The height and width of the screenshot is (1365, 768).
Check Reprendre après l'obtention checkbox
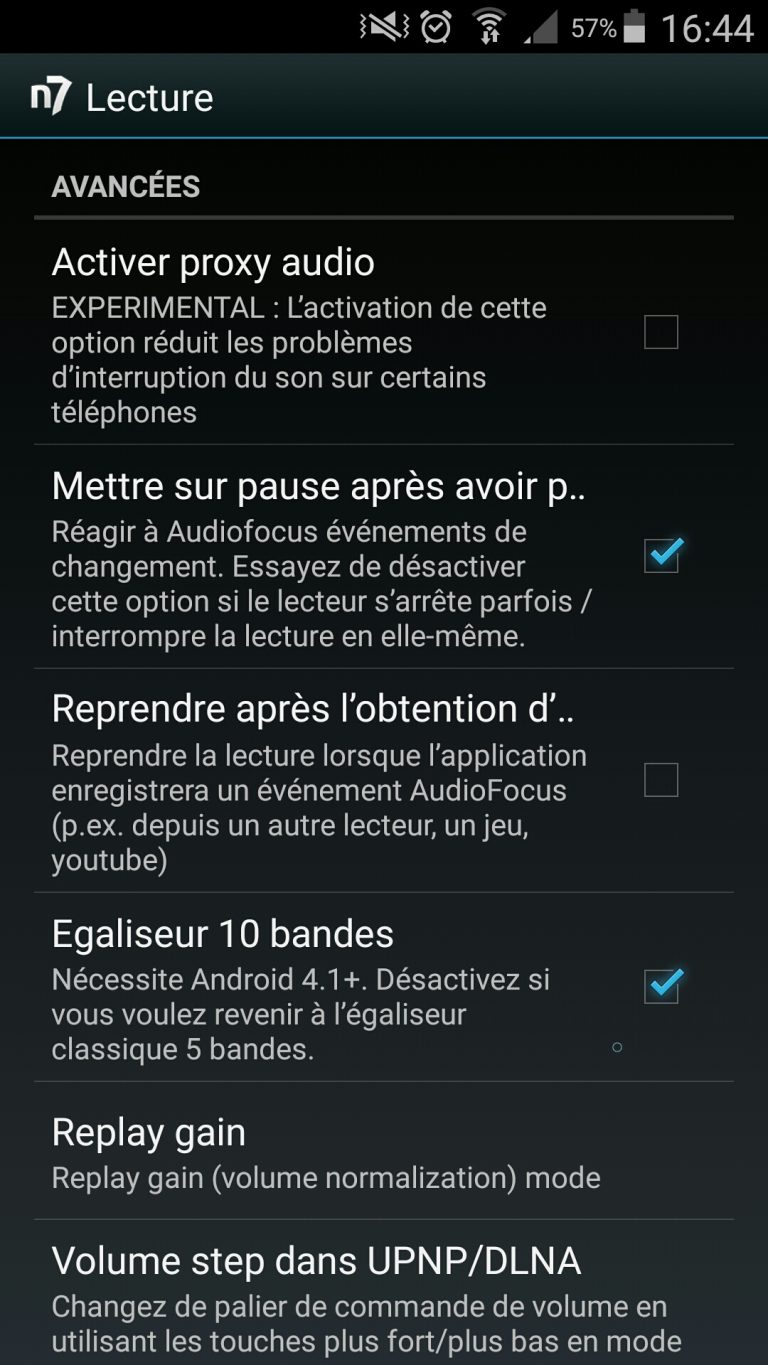point(661,782)
